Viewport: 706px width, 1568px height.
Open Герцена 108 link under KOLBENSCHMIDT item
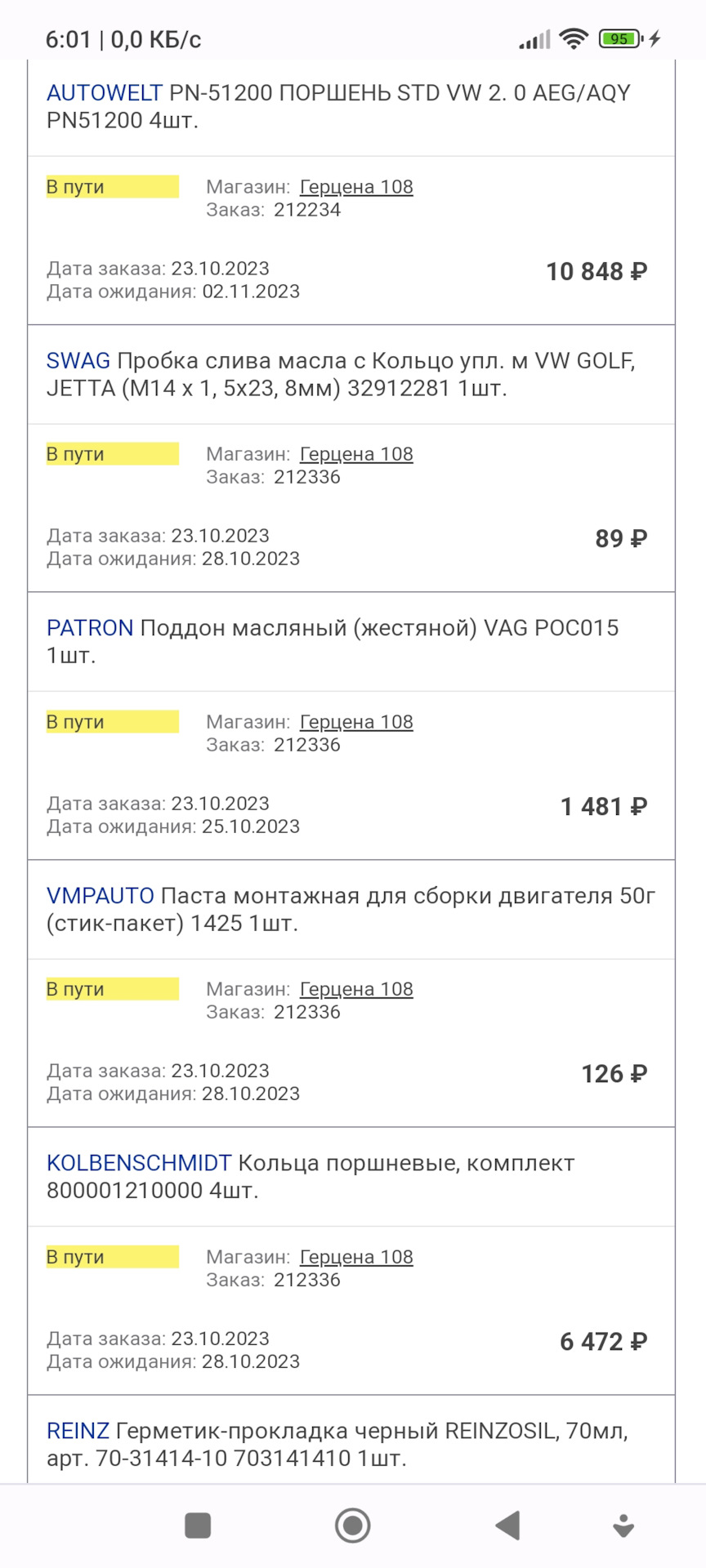click(x=356, y=1257)
